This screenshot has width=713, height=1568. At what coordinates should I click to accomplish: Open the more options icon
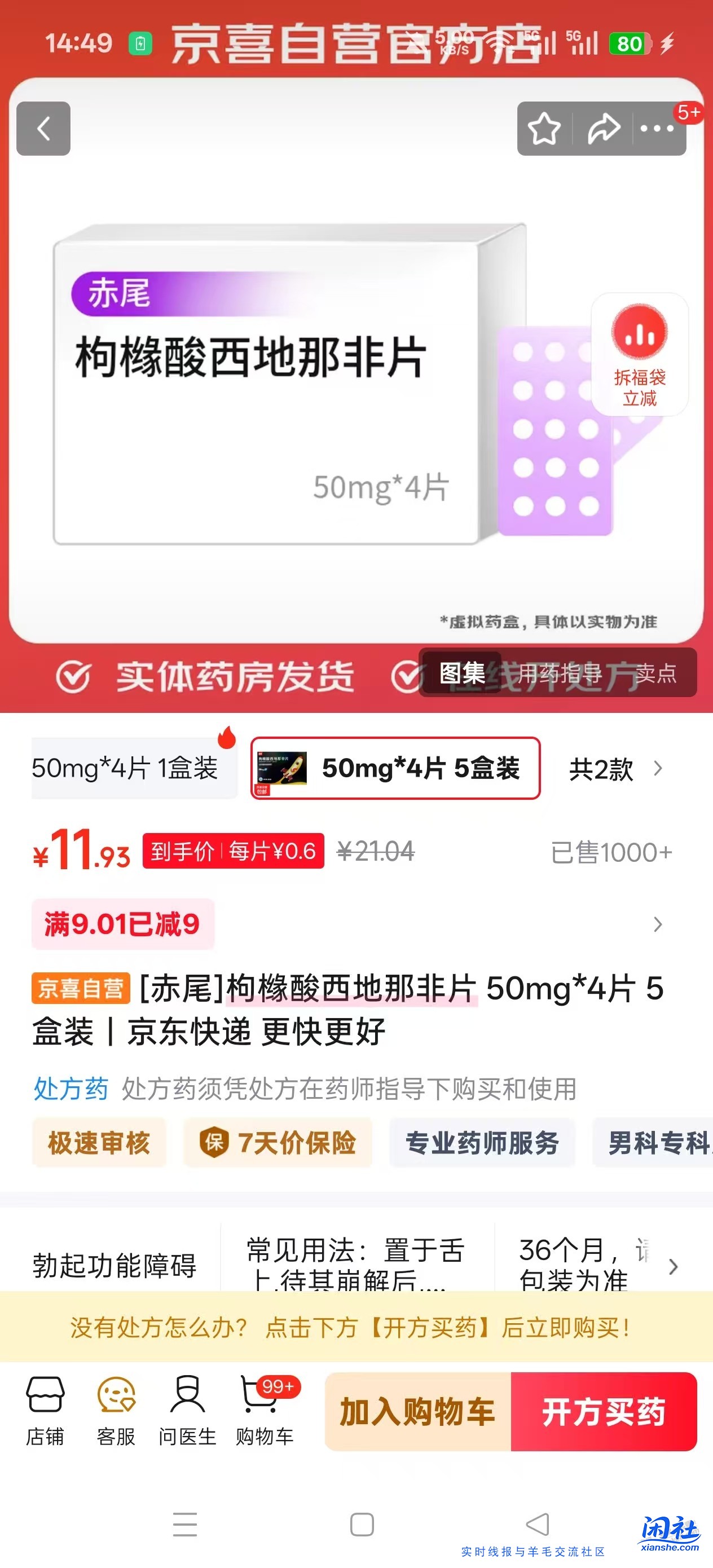657,129
